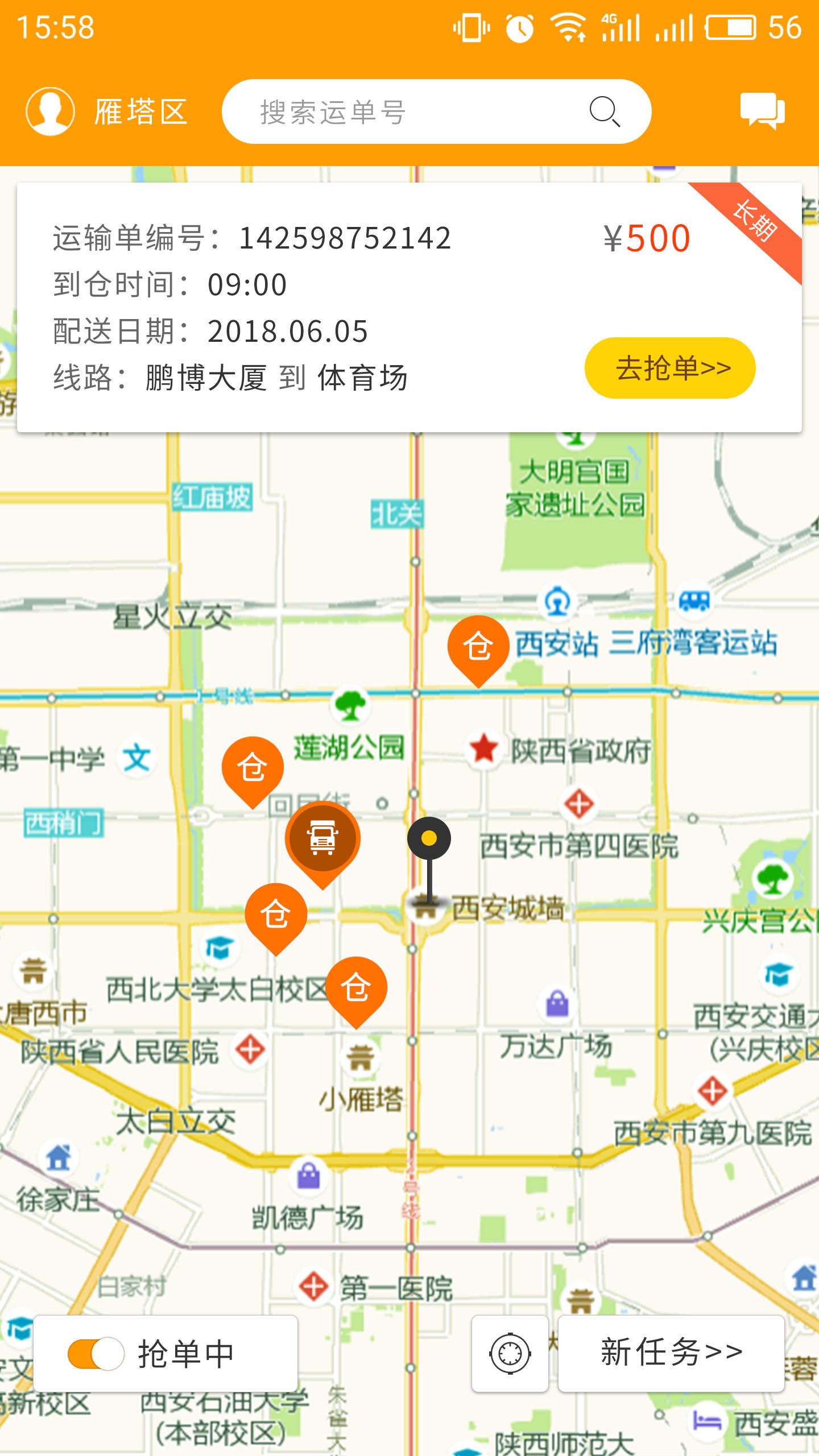
Task: Open 新任务>> new tasks
Action: tap(671, 1353)
